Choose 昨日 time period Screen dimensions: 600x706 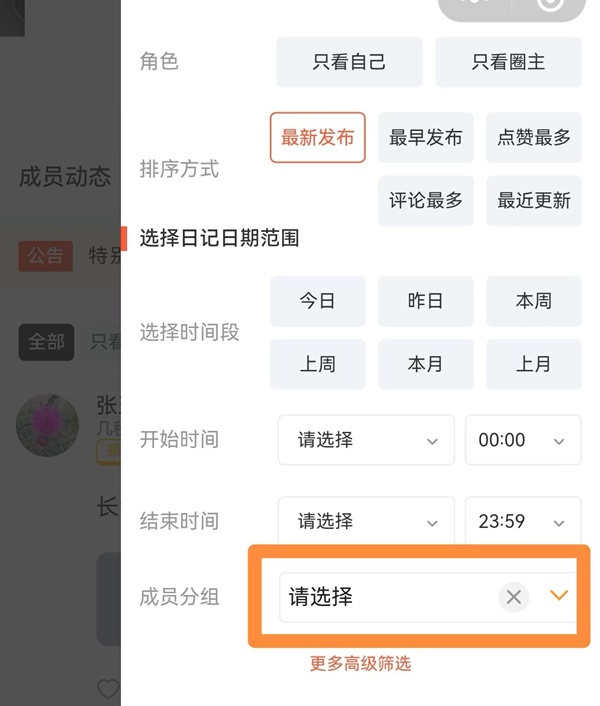click(x=425, y=301)
